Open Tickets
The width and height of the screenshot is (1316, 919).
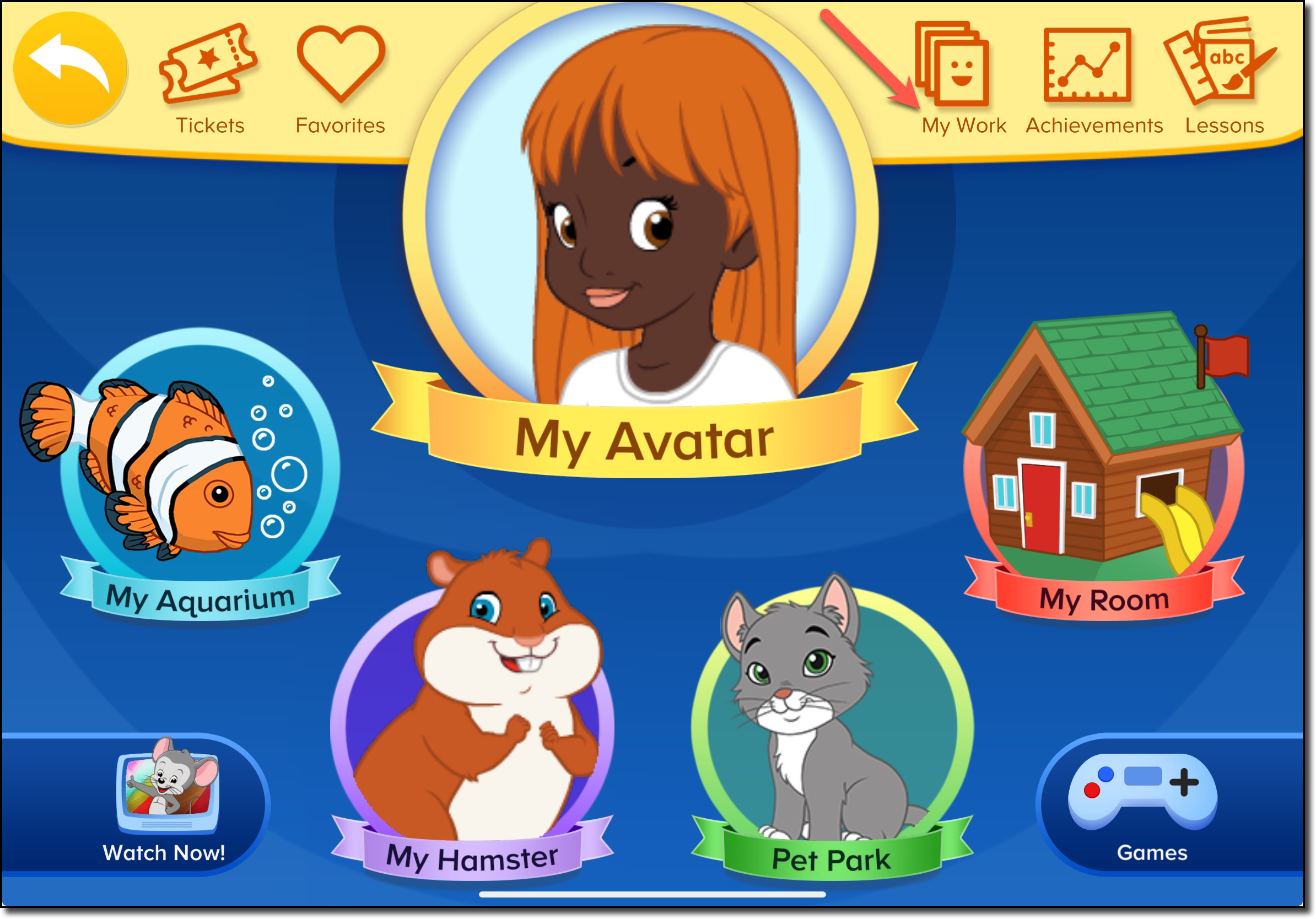click(209, 77)
